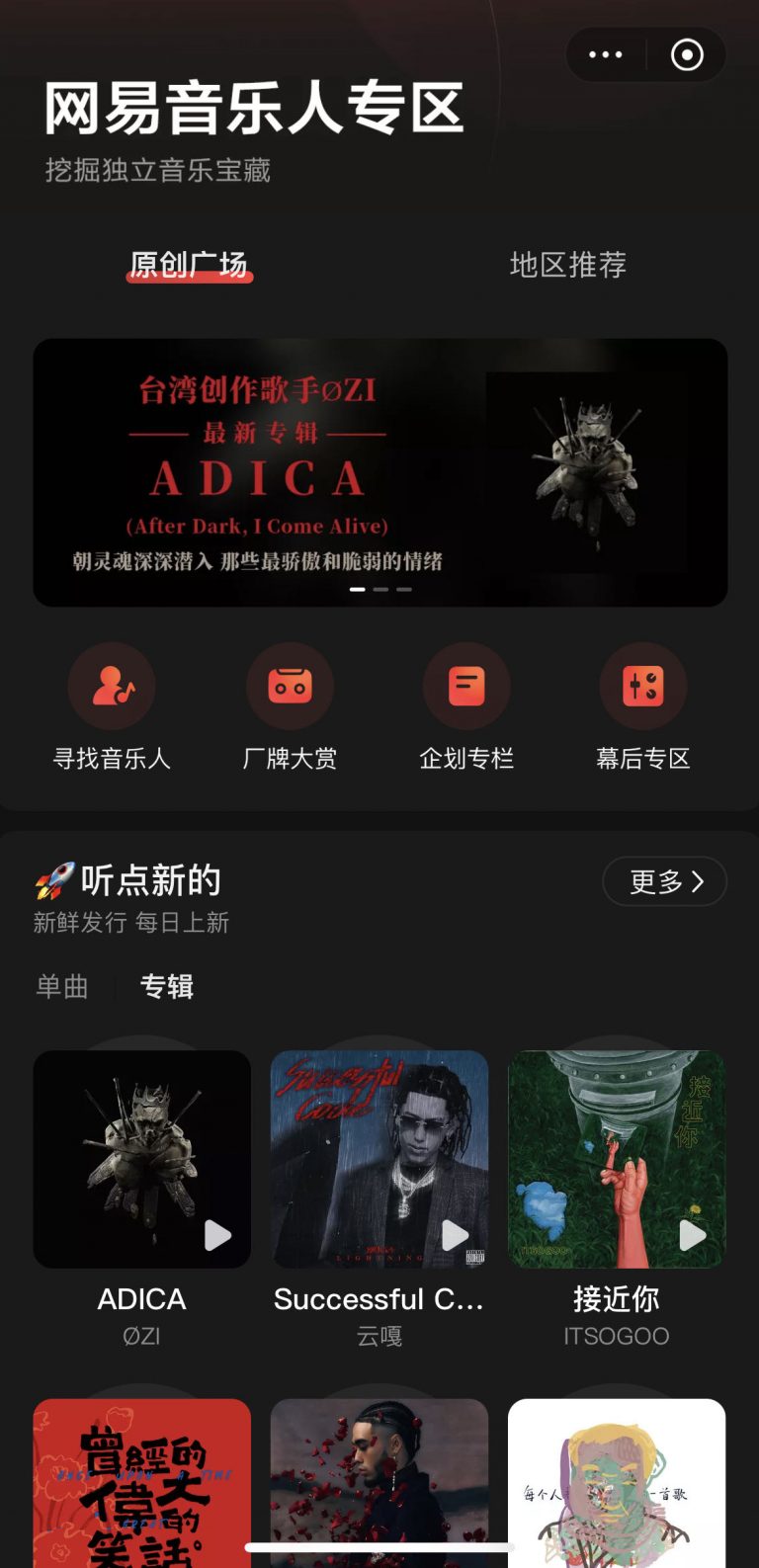Close the mini program with the circle icon
Viewport: 759px width, 1568px height.
[687, 55]
